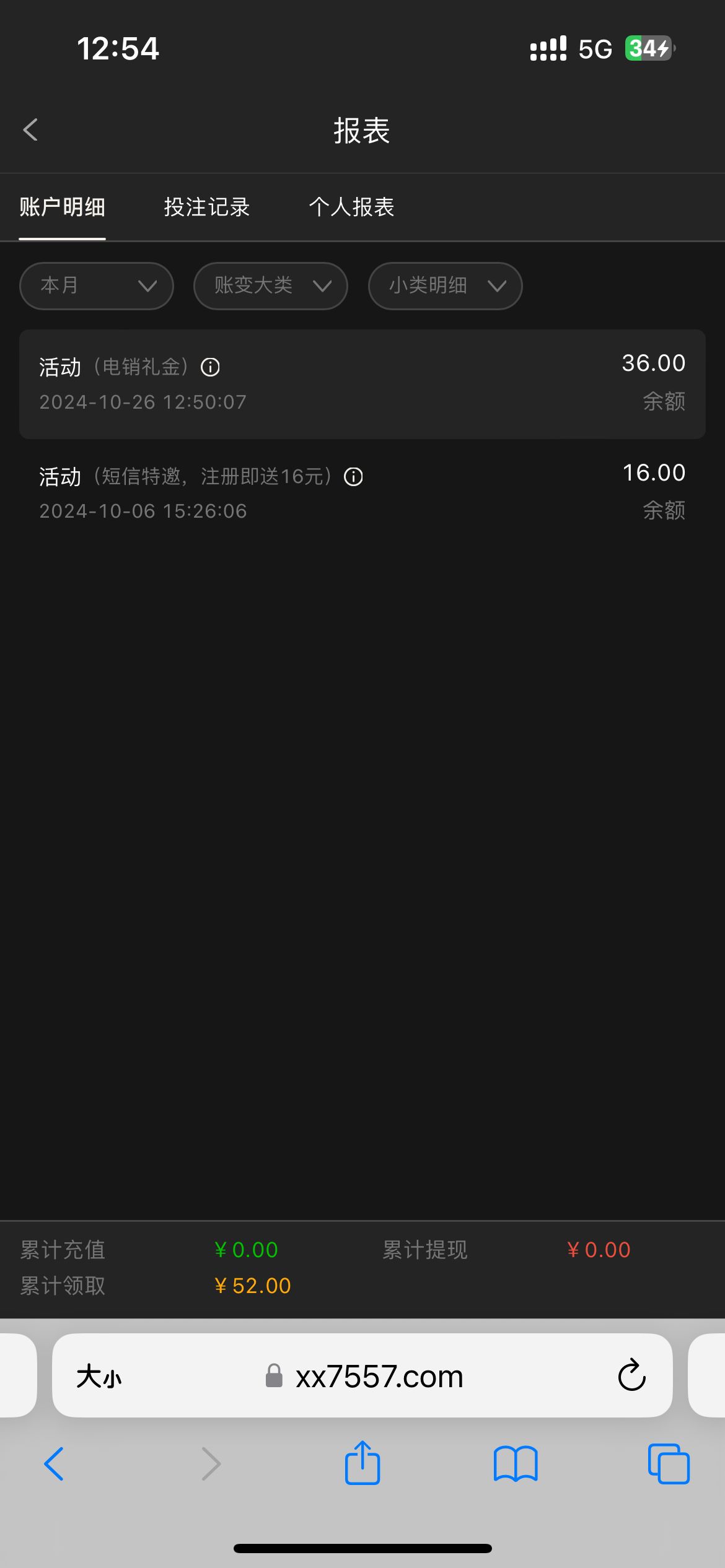
Task: Open Safari bookmarks
Action: click(515, 1464)
